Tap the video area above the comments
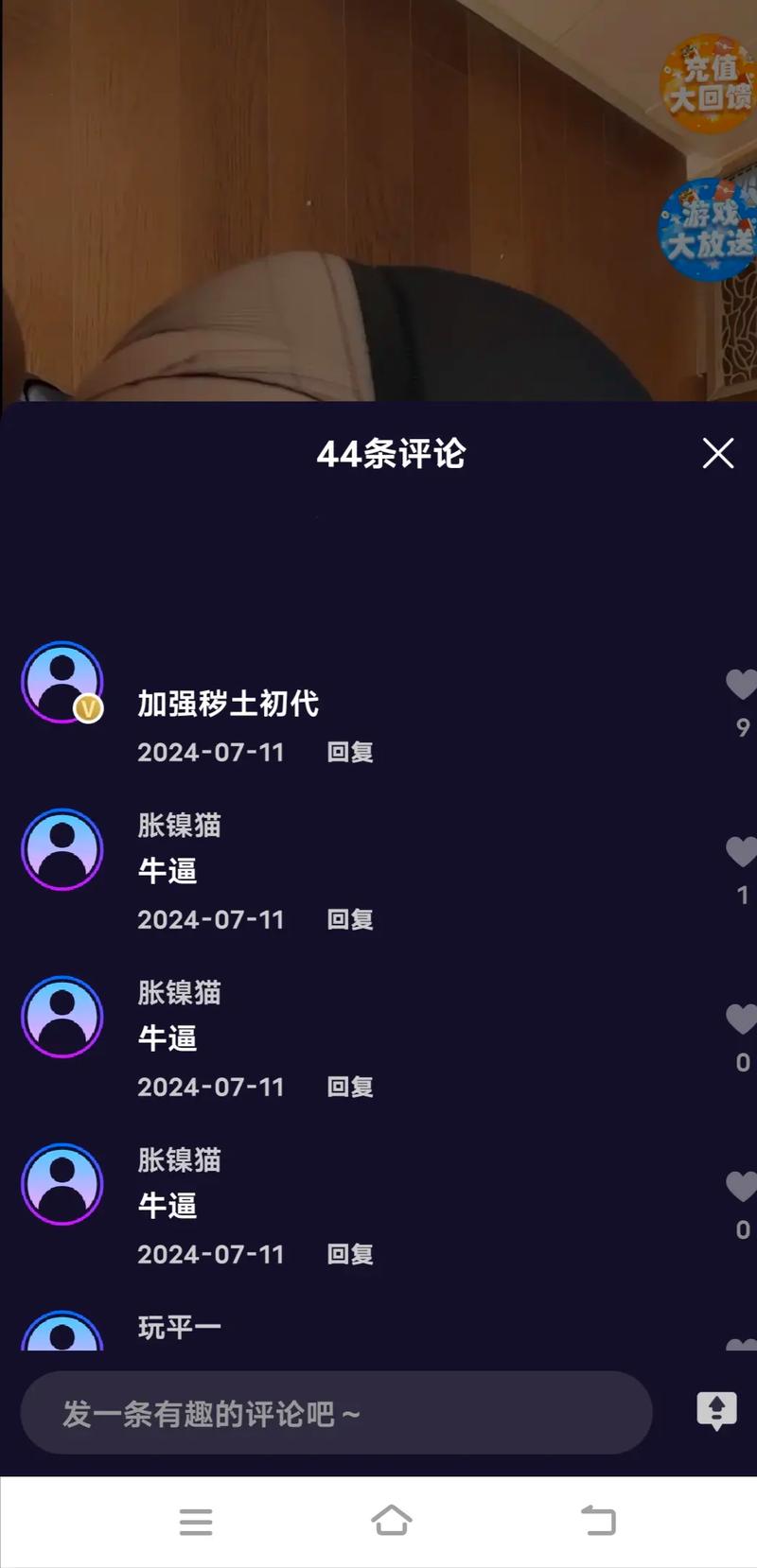Viewport: 757px width, 1568px height. (378, 199)
